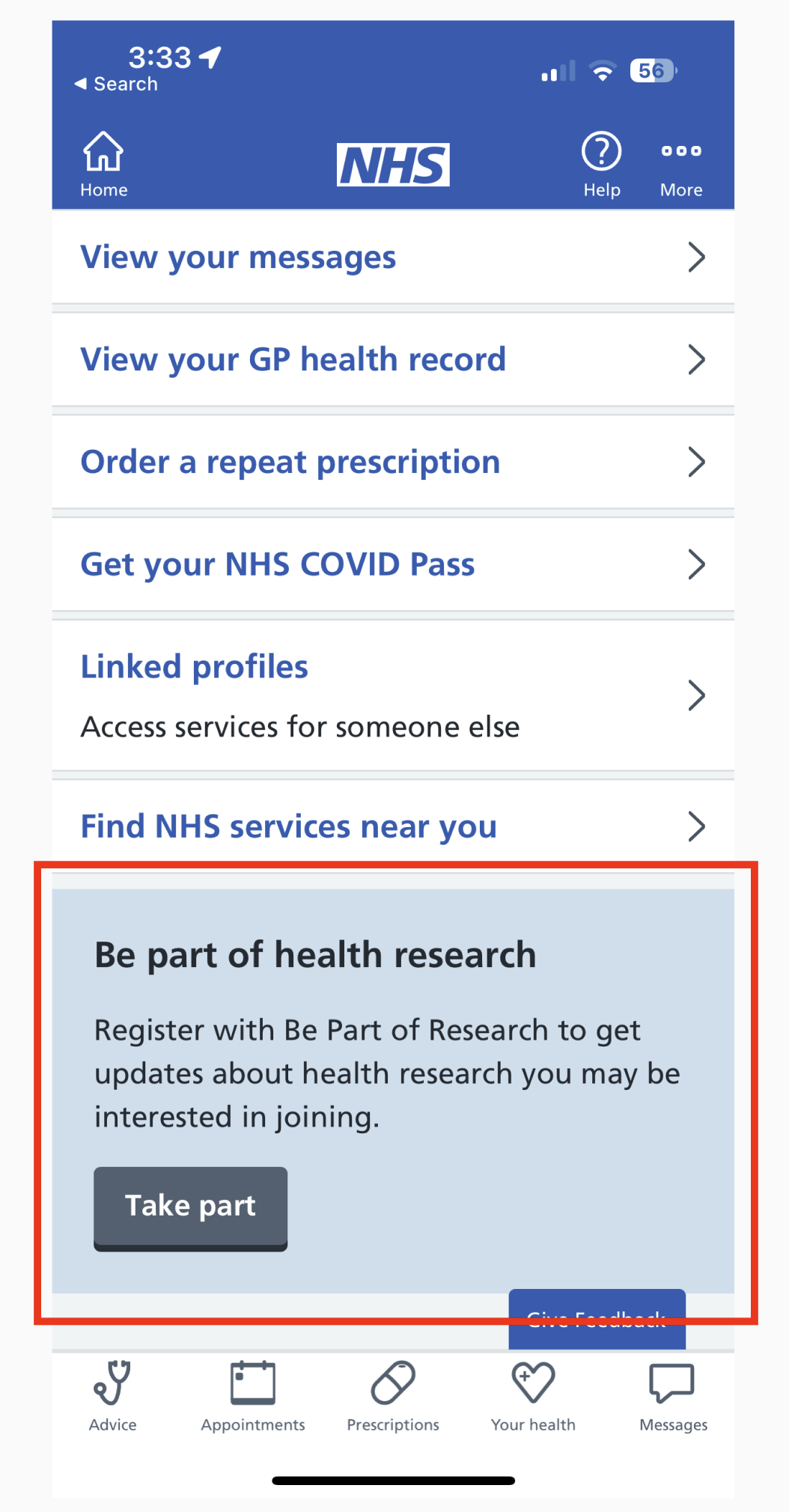Open the Help question mark icon
Screen dimensions: 789x1512
(x=602, y=152)
